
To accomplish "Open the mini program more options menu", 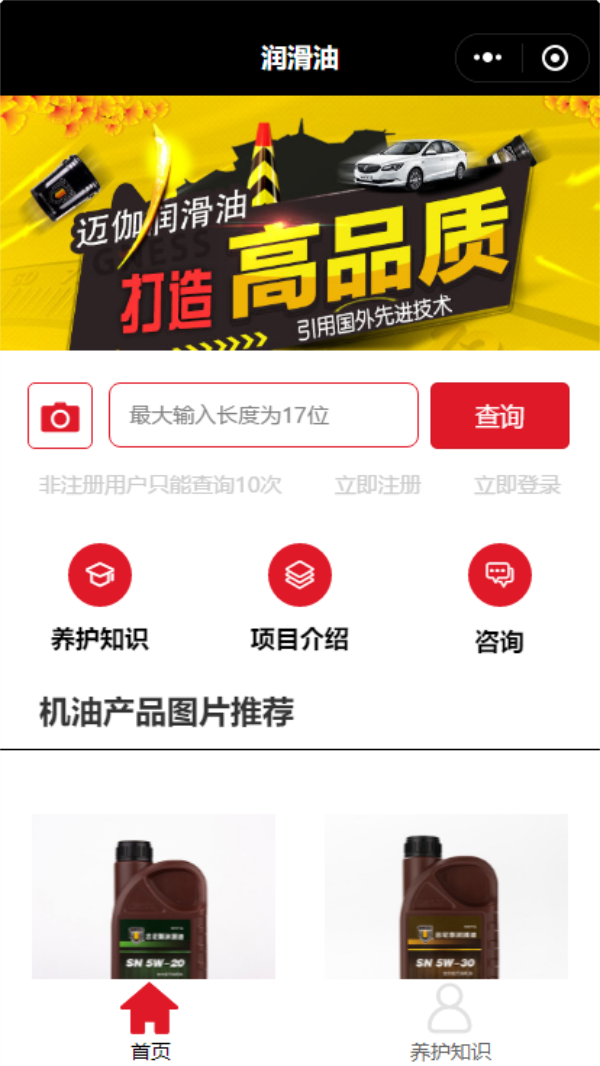I will [x=488, y=58].
